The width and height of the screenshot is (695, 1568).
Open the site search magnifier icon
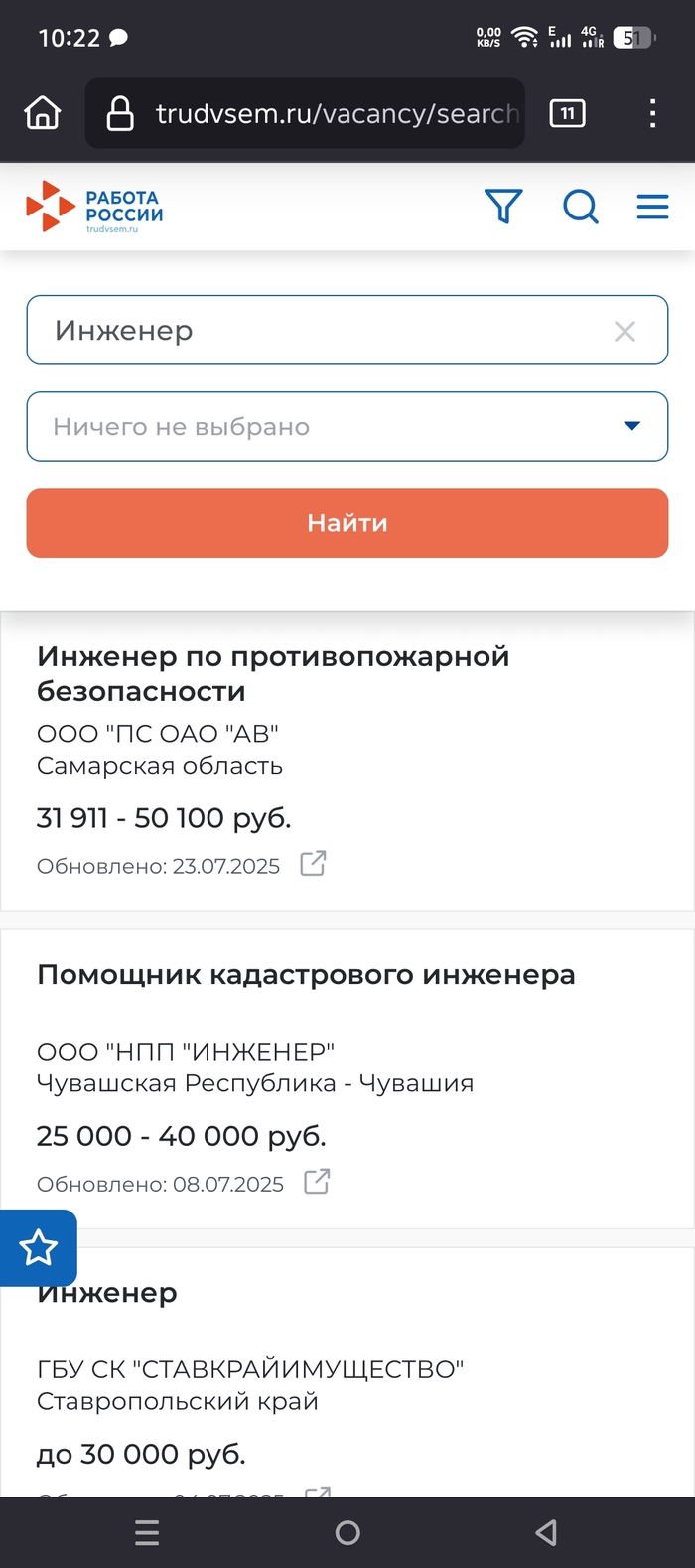pyautogui.click(x=581, y=207)
